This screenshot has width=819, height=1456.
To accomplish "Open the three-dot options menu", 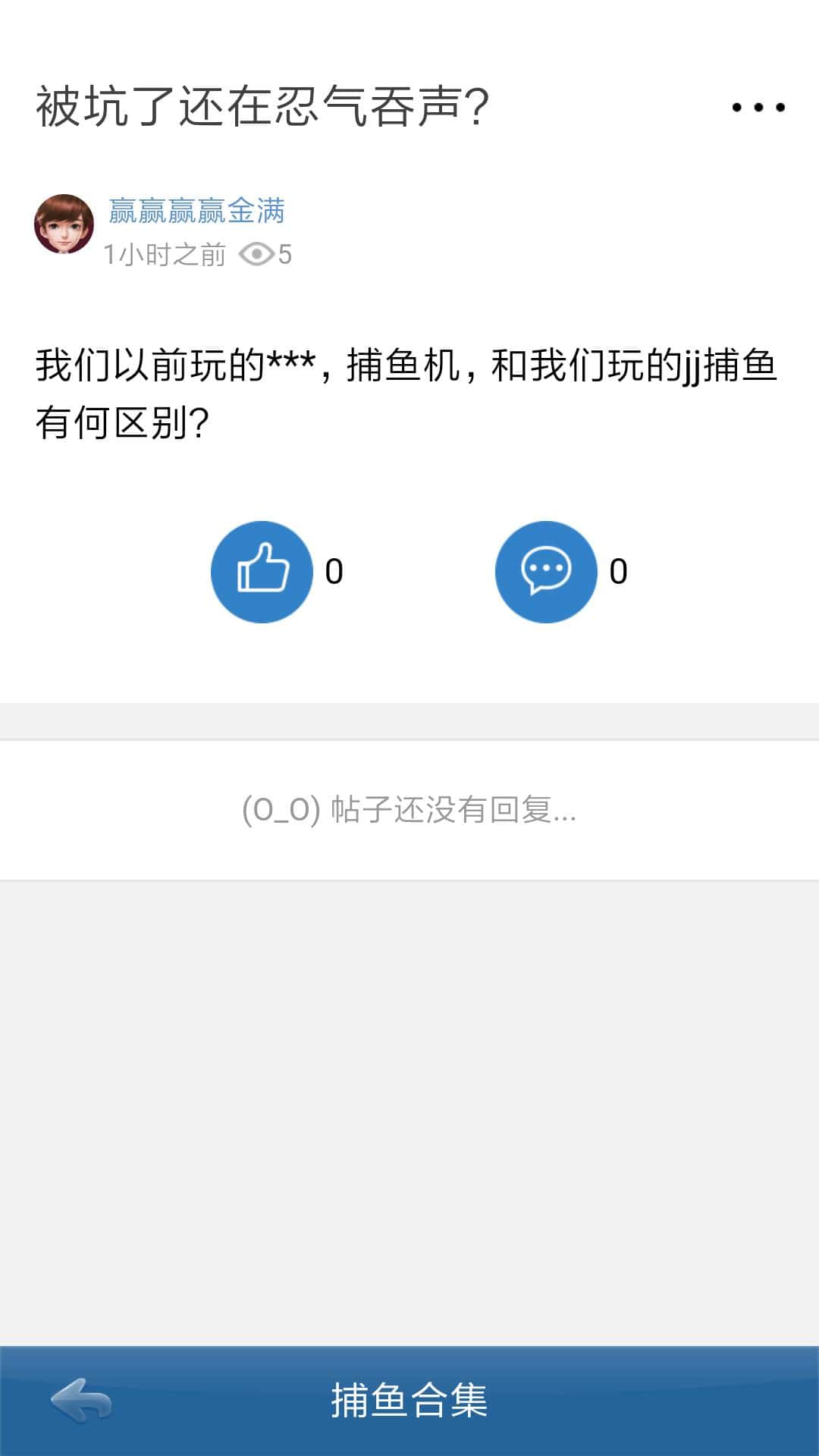I will (x=757, y=106).
